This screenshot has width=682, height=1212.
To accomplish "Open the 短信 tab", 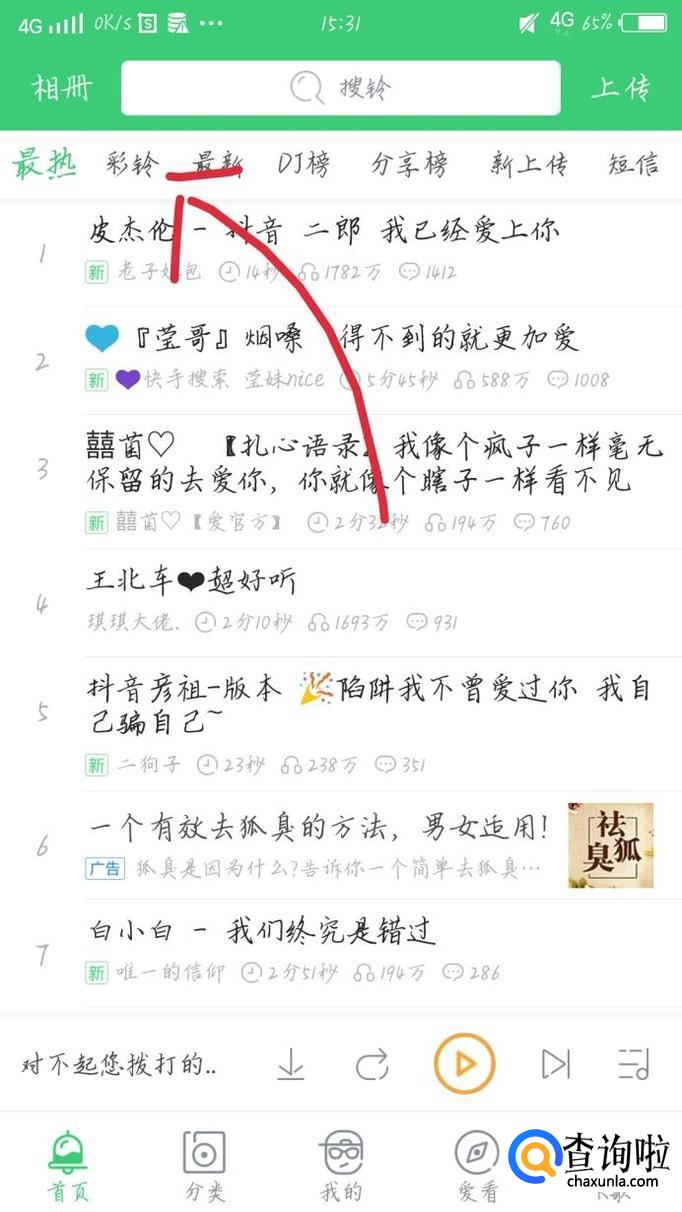I will coord(634,163).
